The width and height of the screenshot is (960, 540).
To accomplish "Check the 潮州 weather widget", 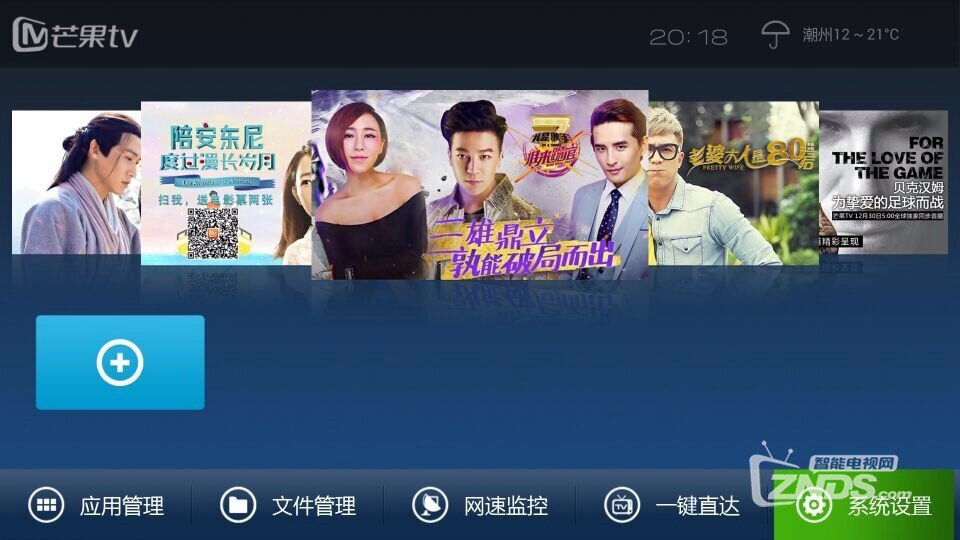I will pos(830,35).
